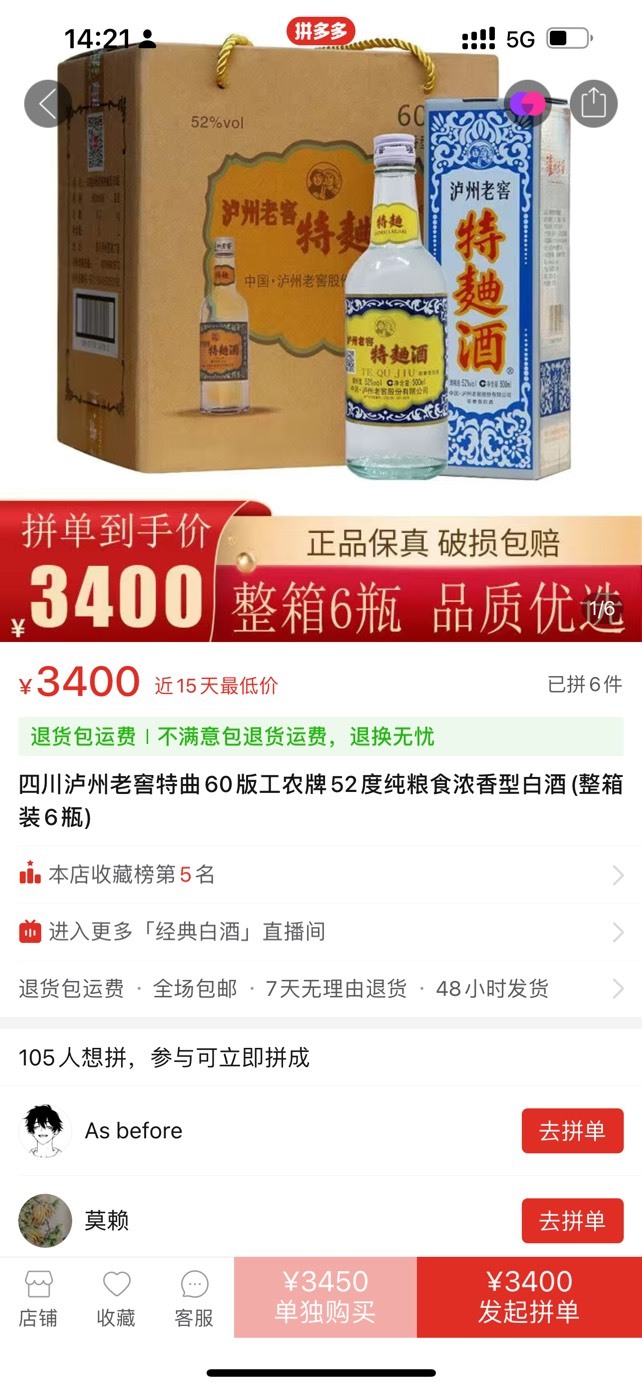The width and height of the screenshot is (642, 1389).
Task: Open the shop collection ranking row
Action: click(321, 875)
